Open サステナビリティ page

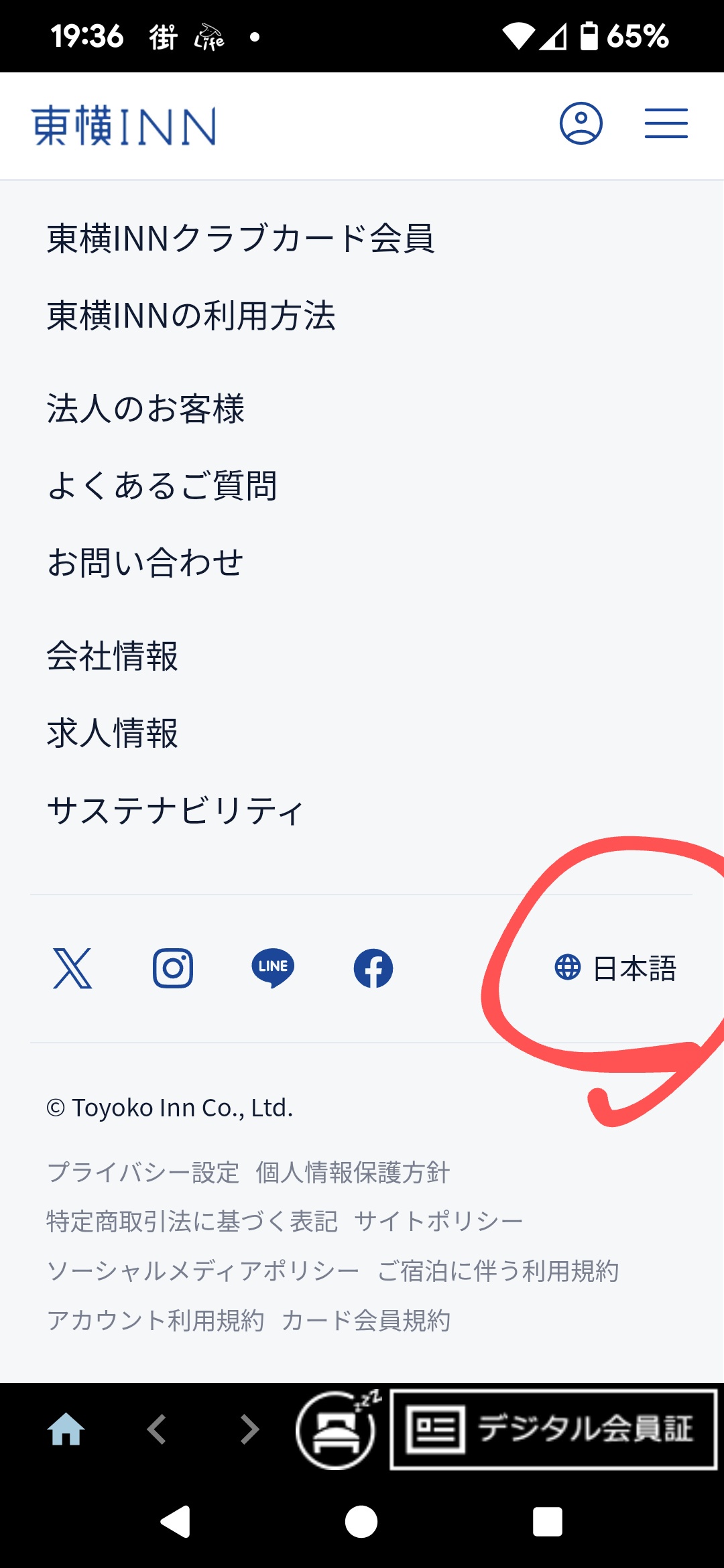coord(176,810)
